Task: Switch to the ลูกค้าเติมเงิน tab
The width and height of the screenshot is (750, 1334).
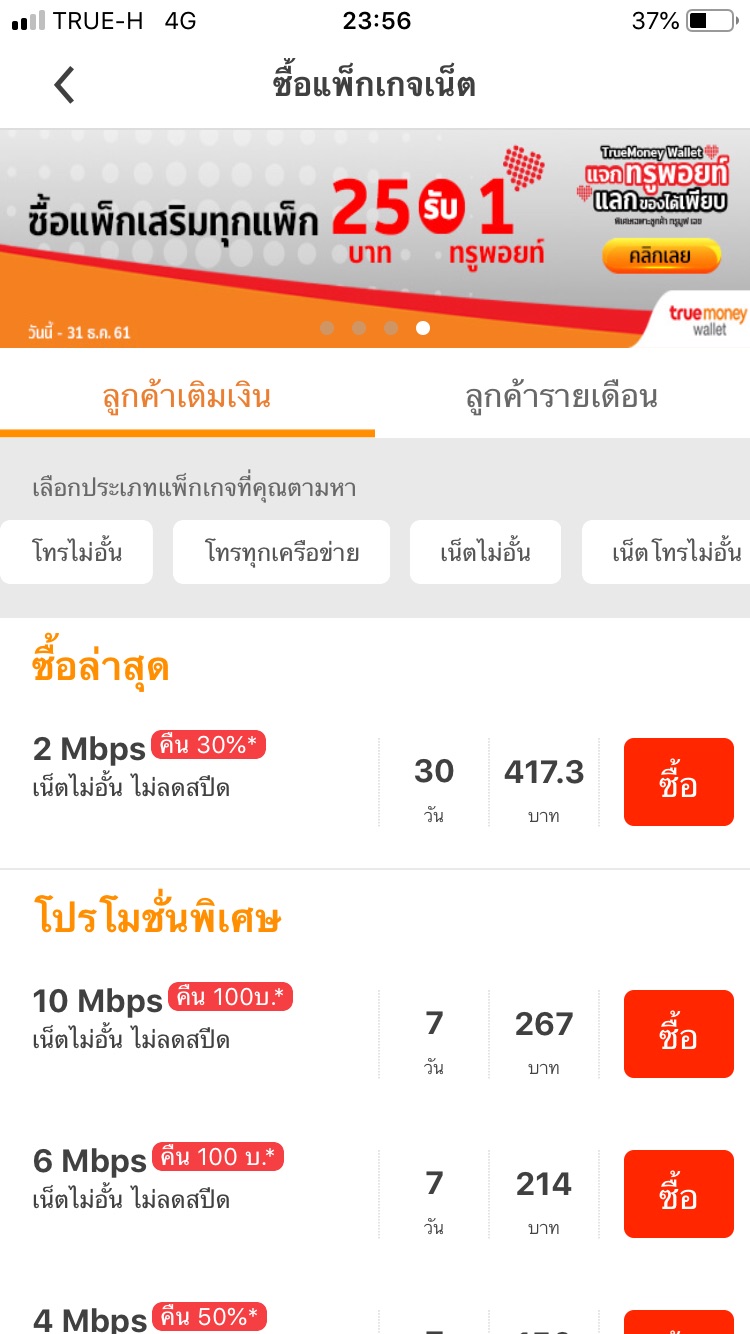Action: pos(187,397)
